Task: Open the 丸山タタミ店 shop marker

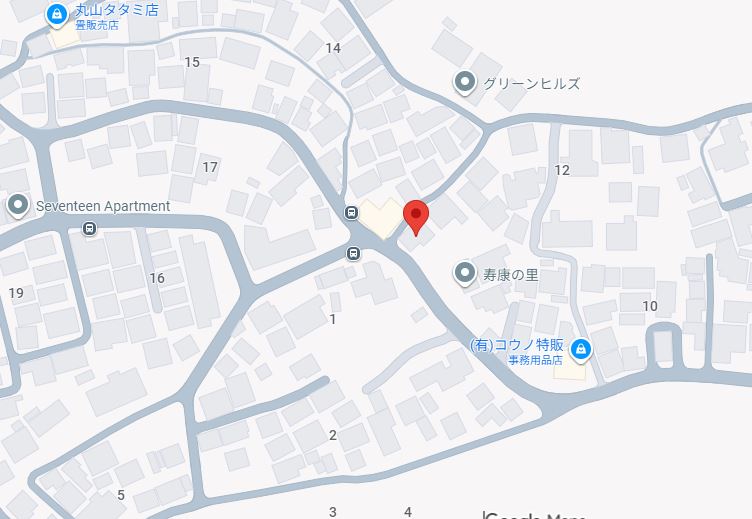Action: (58, 14)
